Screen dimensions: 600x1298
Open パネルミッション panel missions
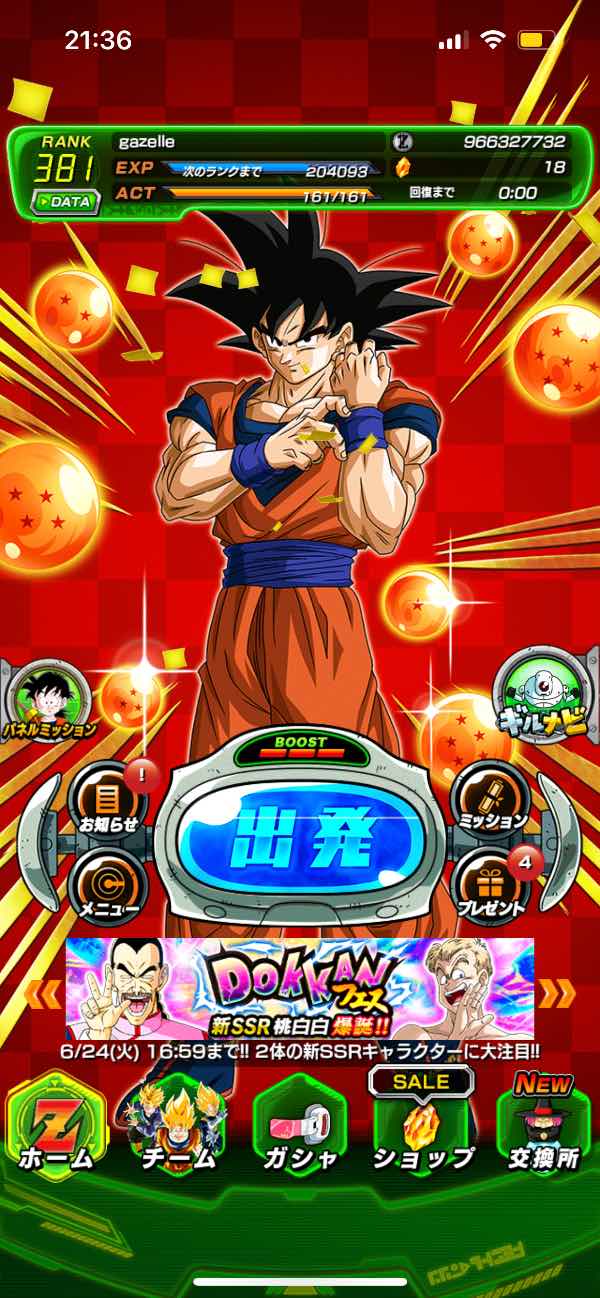(x=47, y=700)
